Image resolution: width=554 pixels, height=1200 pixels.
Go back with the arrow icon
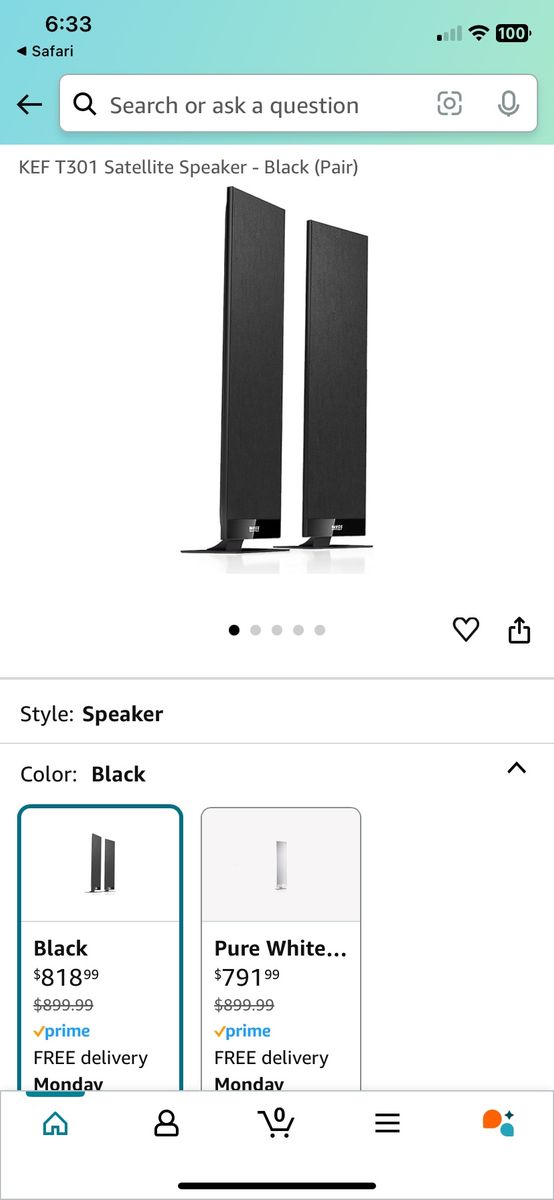pos(30,105)
